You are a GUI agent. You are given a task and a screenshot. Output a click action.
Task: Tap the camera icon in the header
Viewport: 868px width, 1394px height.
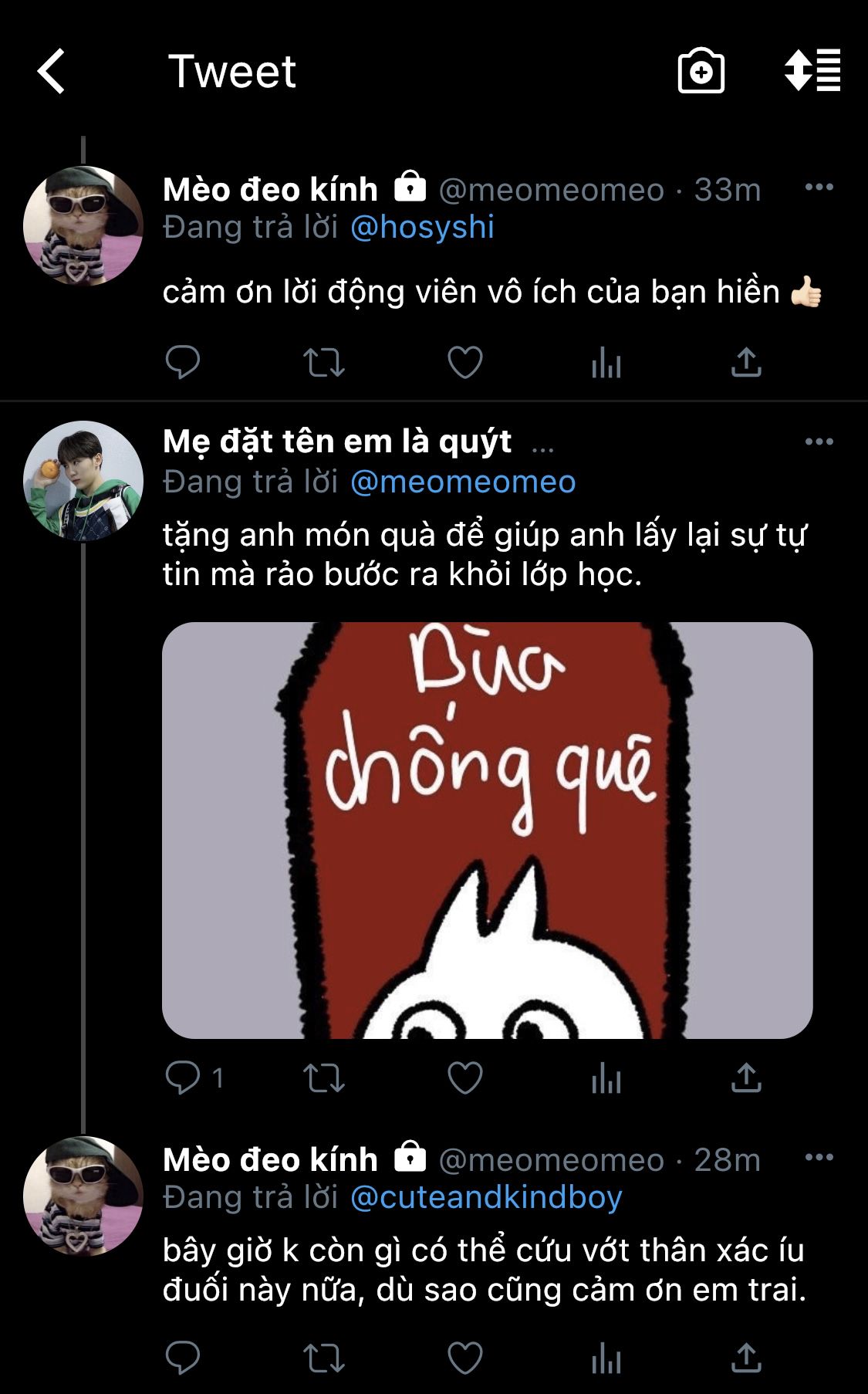pos(701,71)
